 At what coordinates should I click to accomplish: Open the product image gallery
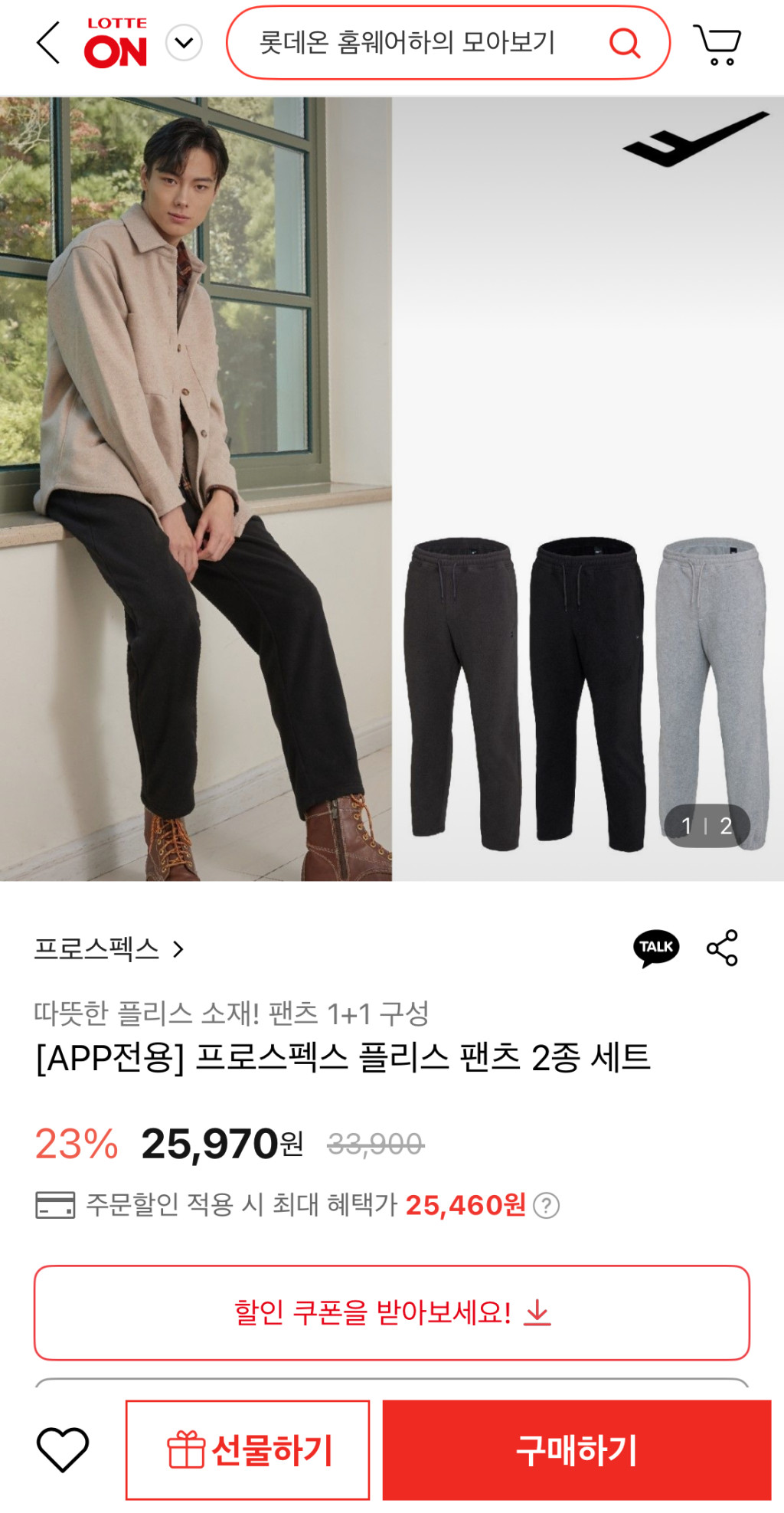tap(392, 489)
